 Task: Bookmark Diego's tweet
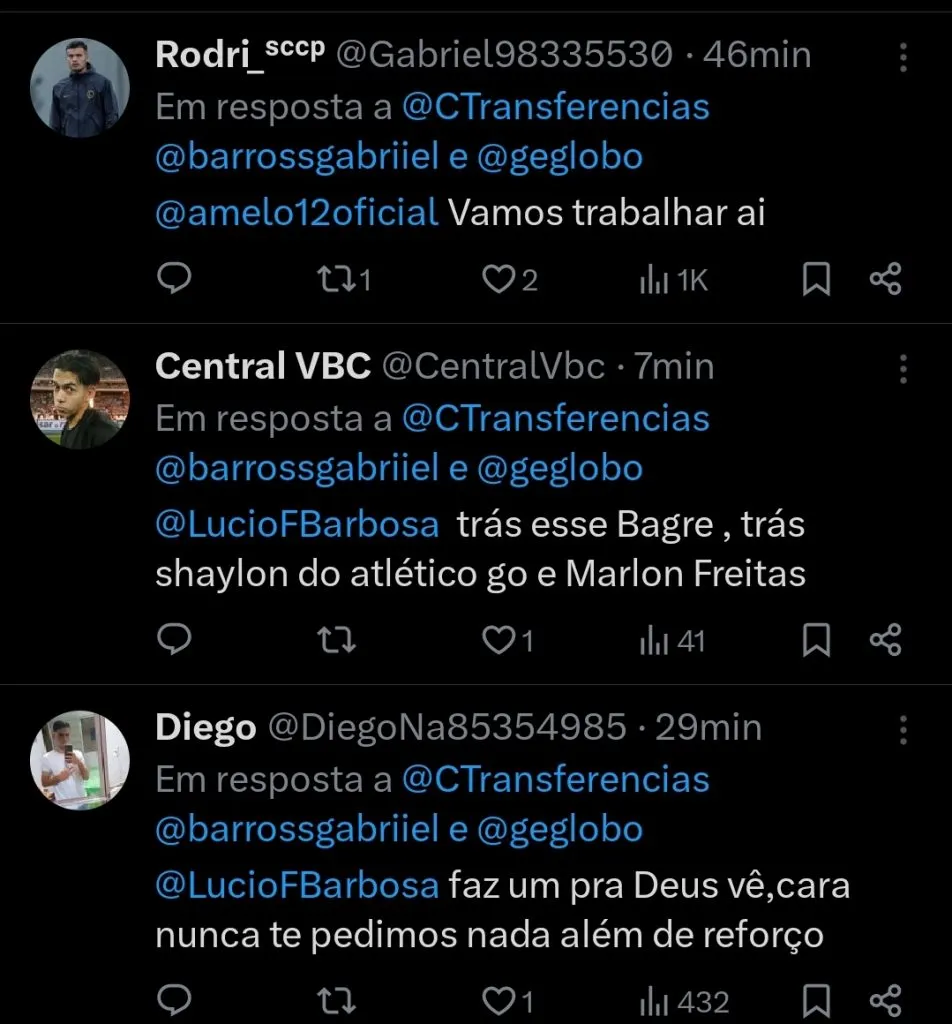coord(819,998)
